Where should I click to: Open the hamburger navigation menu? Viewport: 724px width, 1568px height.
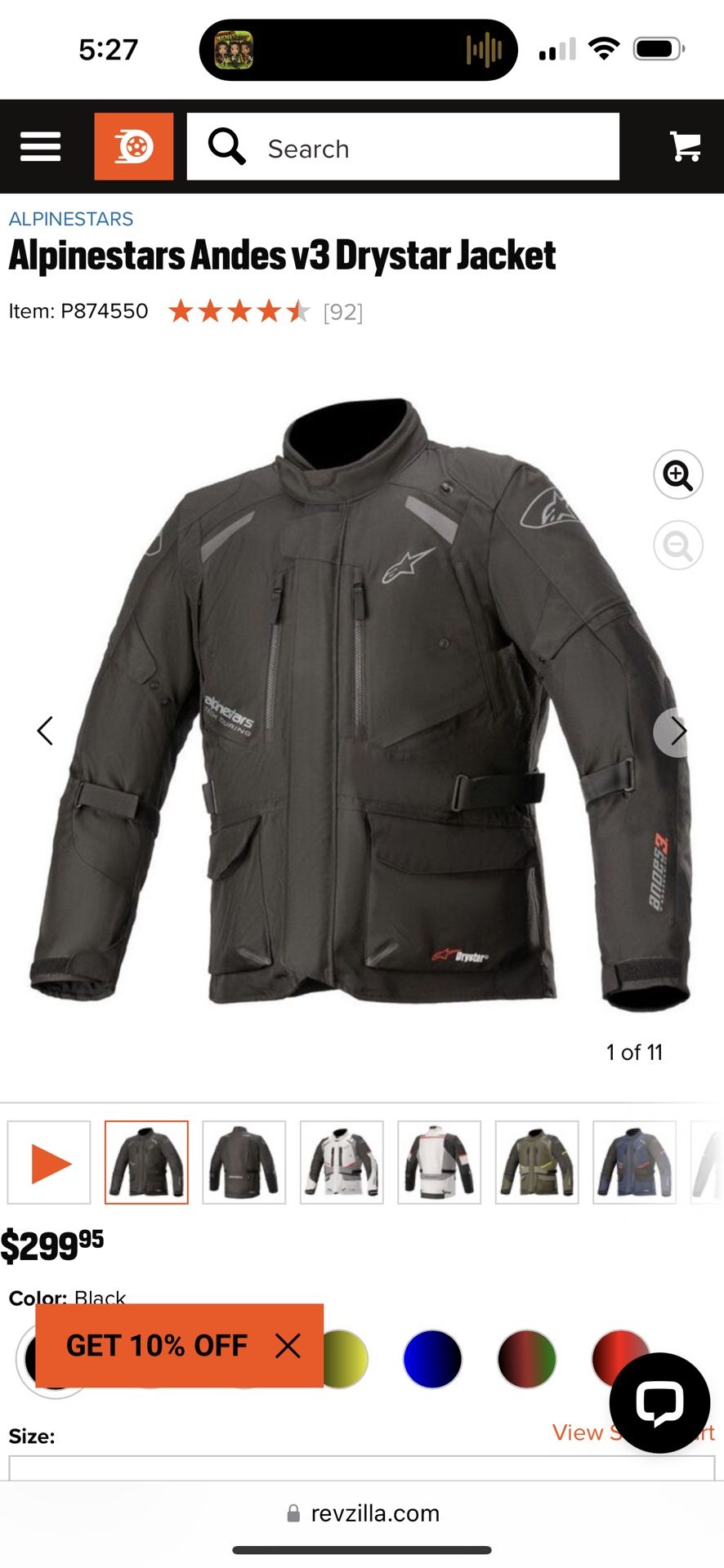[x=39, y=147]
